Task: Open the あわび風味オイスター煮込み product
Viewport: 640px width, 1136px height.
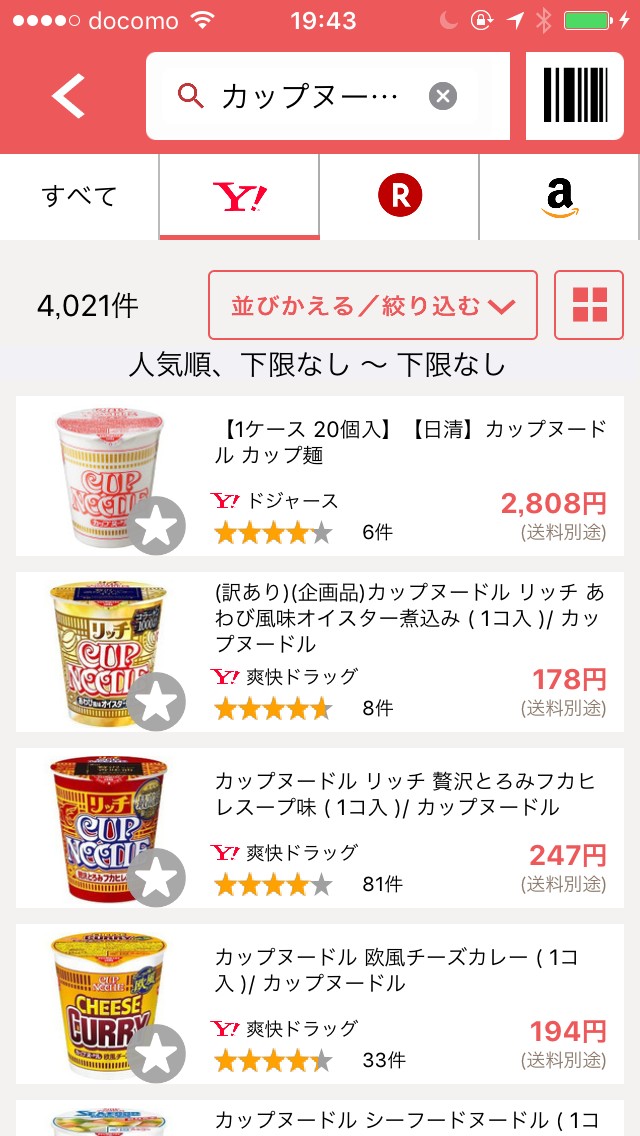Action: 410,616
